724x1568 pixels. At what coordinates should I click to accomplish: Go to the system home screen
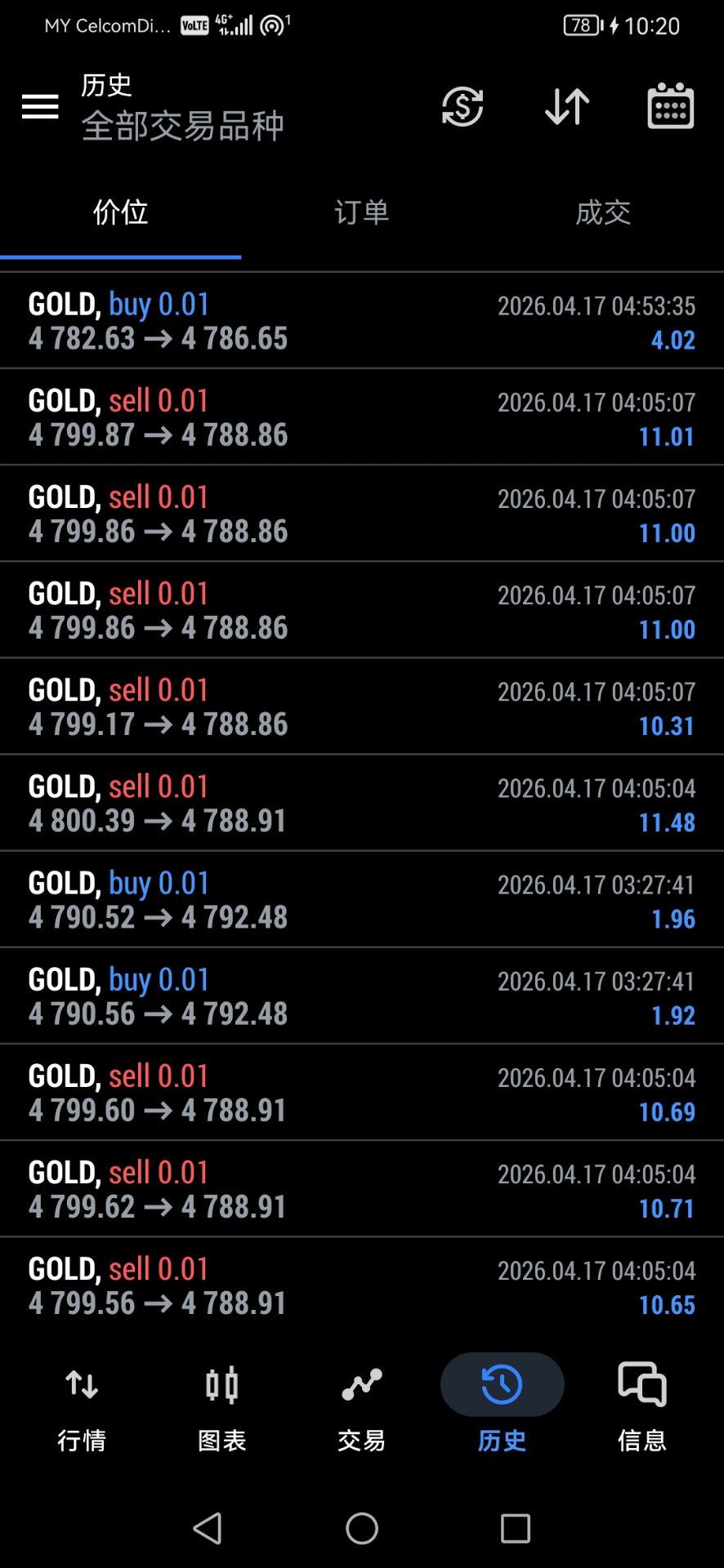[362, 1528]
